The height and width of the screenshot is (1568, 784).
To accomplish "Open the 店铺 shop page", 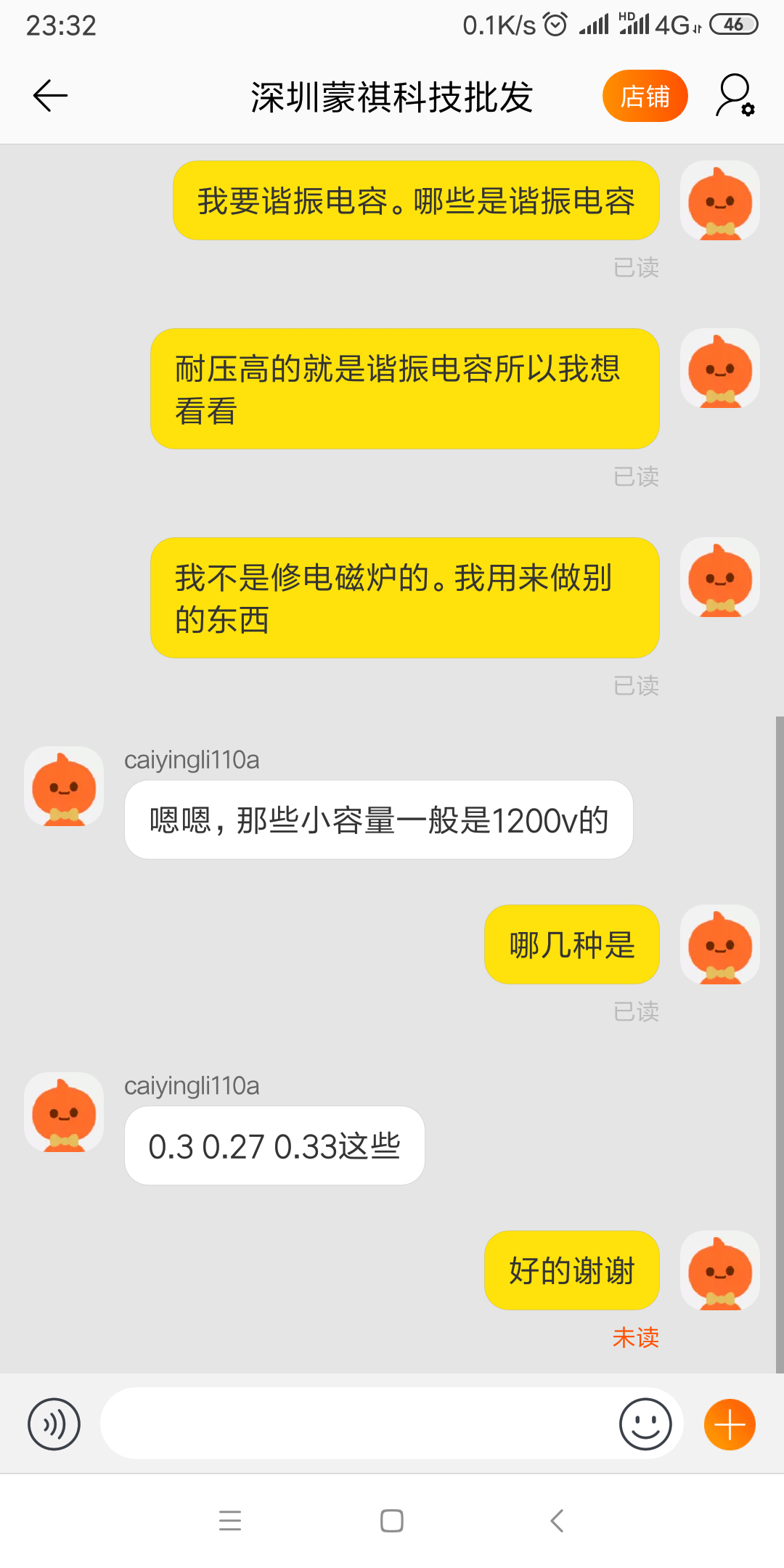I will tap(645, 96).
